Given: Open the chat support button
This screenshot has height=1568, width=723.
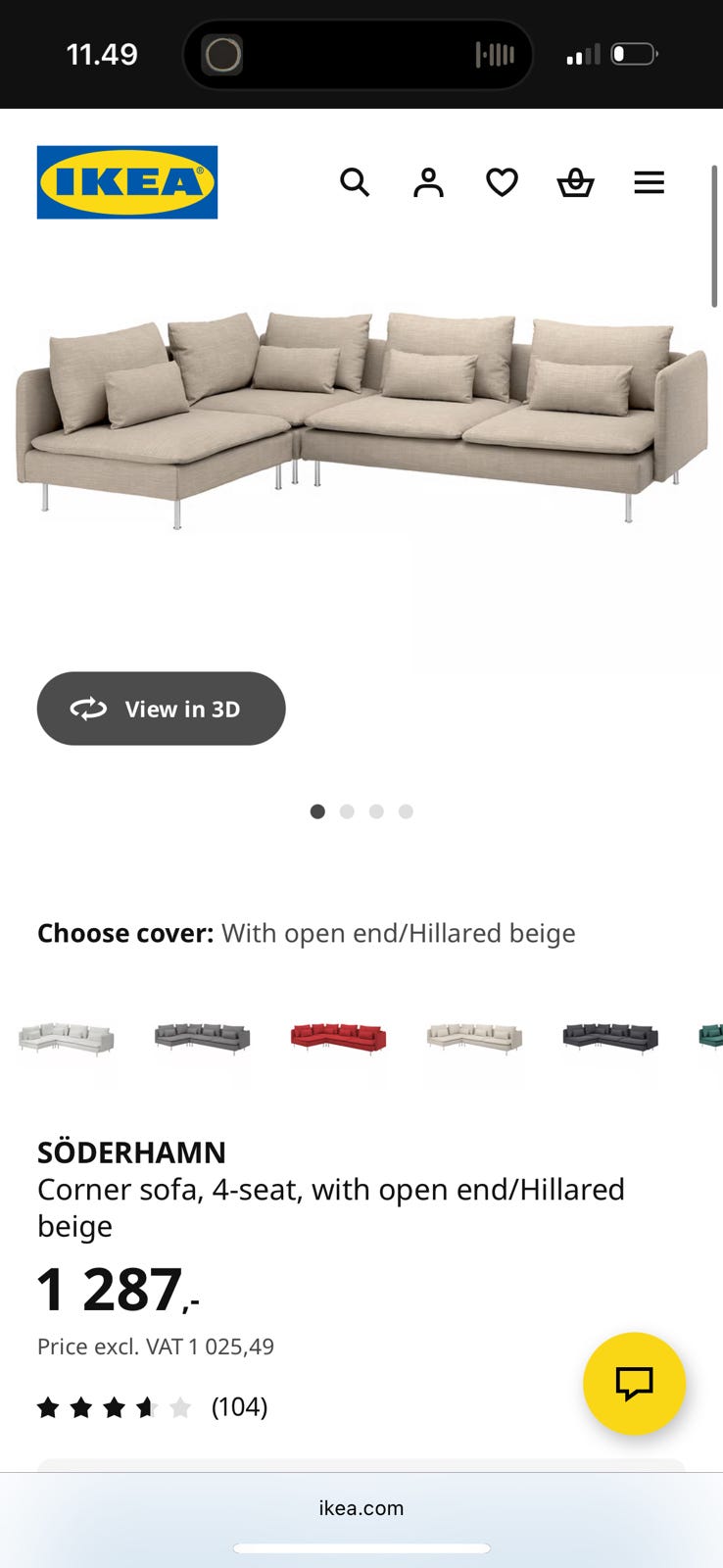Looking at the screenshot, I should tap(634, 1384).
